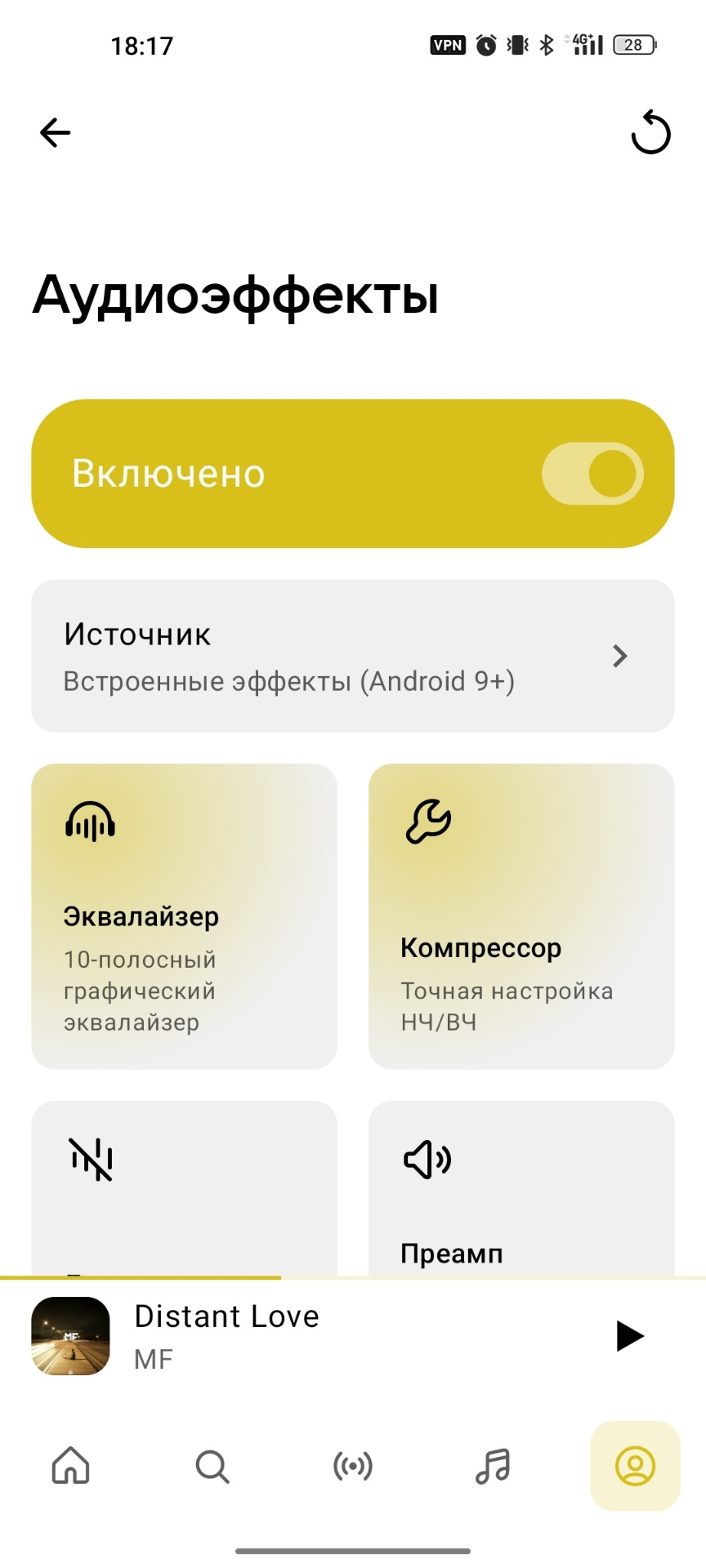Turn off the Включено switch
This screenshot has height=1568, width=706.
tap(592, 474)
